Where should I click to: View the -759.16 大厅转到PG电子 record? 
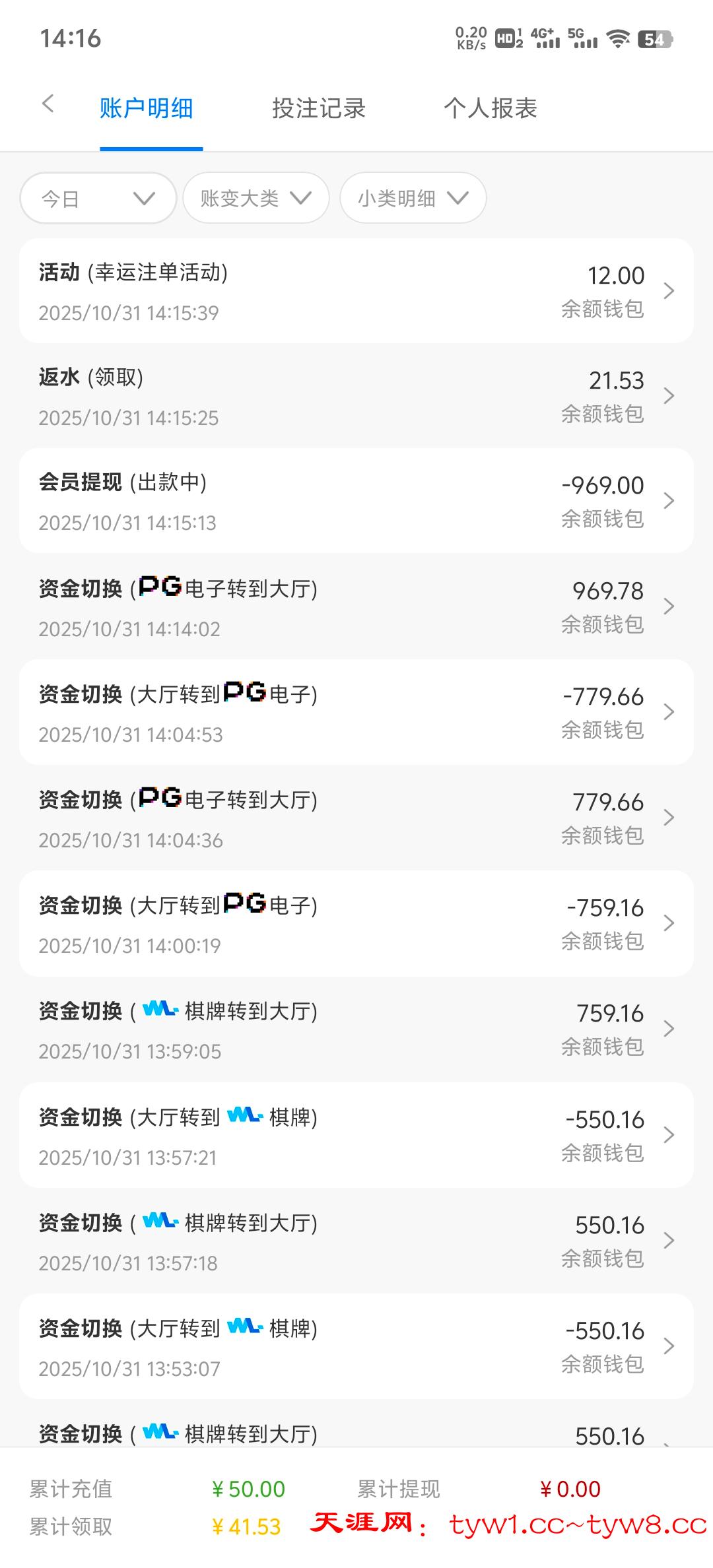(x=356, y=923)
